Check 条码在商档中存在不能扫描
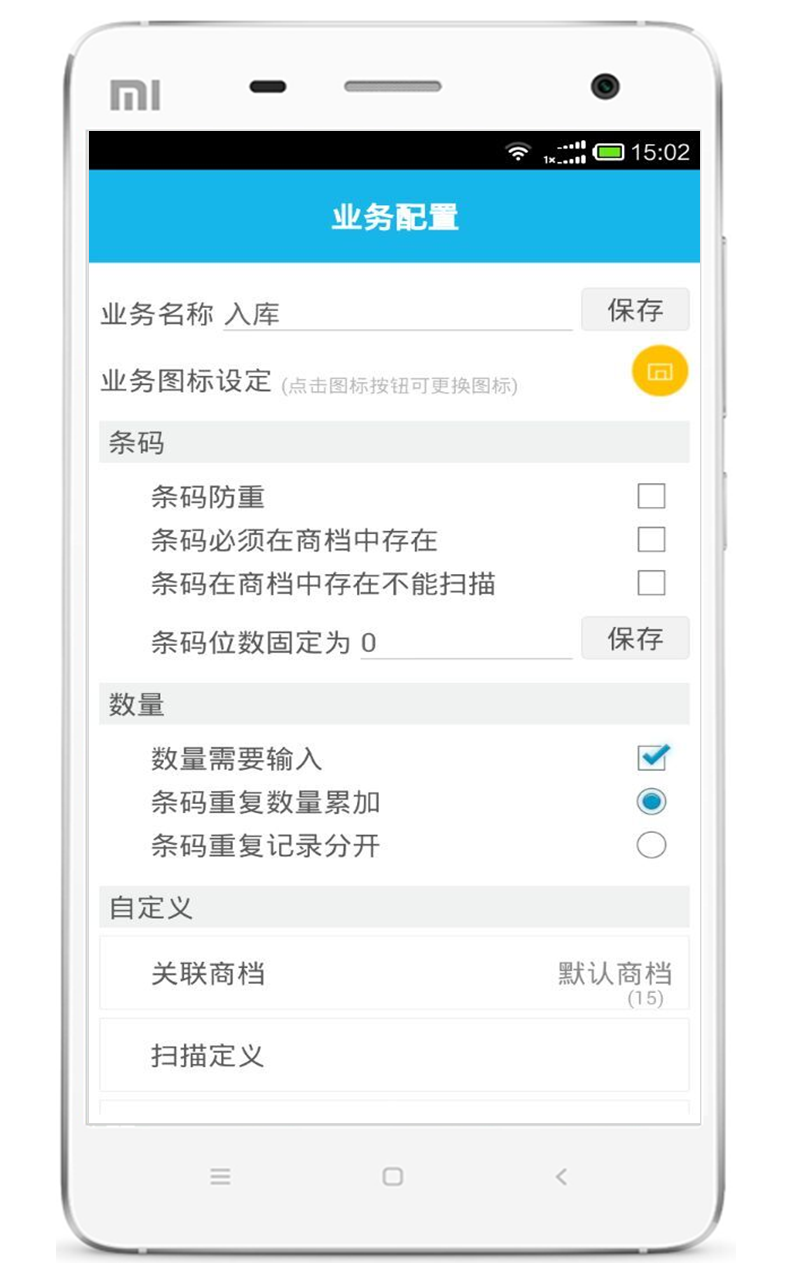Screen dimensions: 800x1280 click(651, 583)
